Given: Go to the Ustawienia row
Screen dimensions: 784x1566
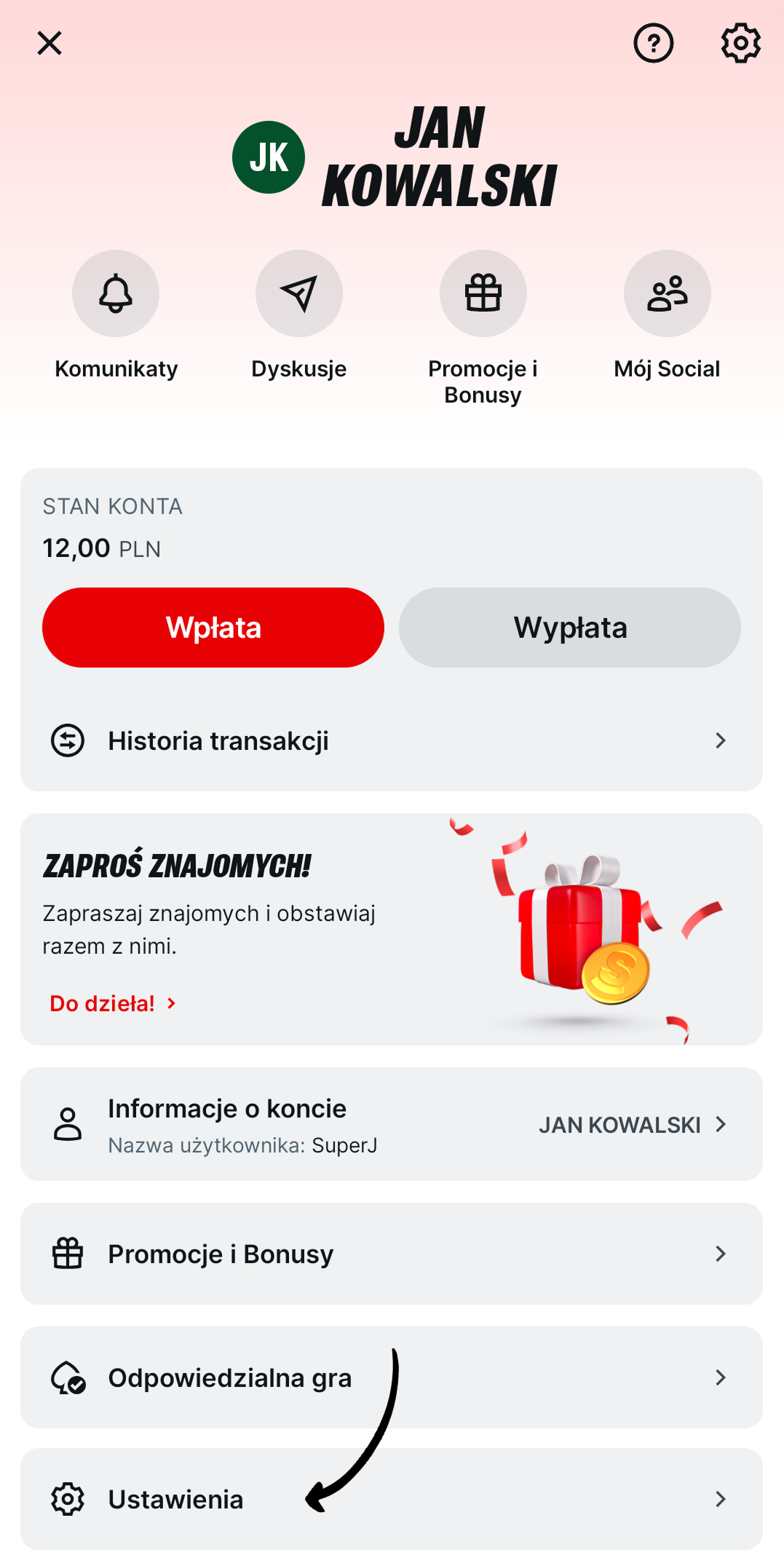Looking at the screenshot, I should pyautogui.click(x=392, y=1499).
